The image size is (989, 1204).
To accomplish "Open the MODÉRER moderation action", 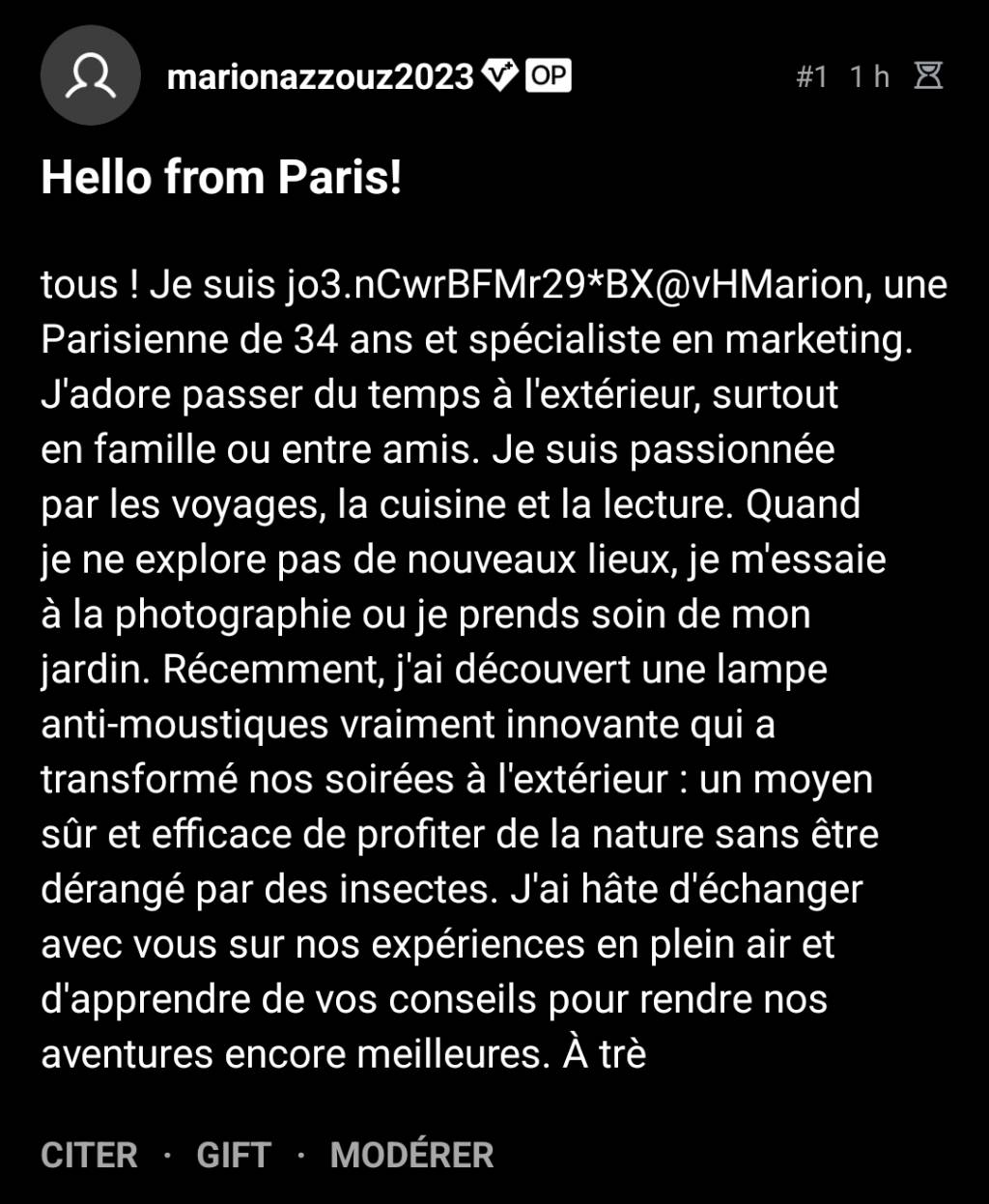I will click(x=411, y=1155).
